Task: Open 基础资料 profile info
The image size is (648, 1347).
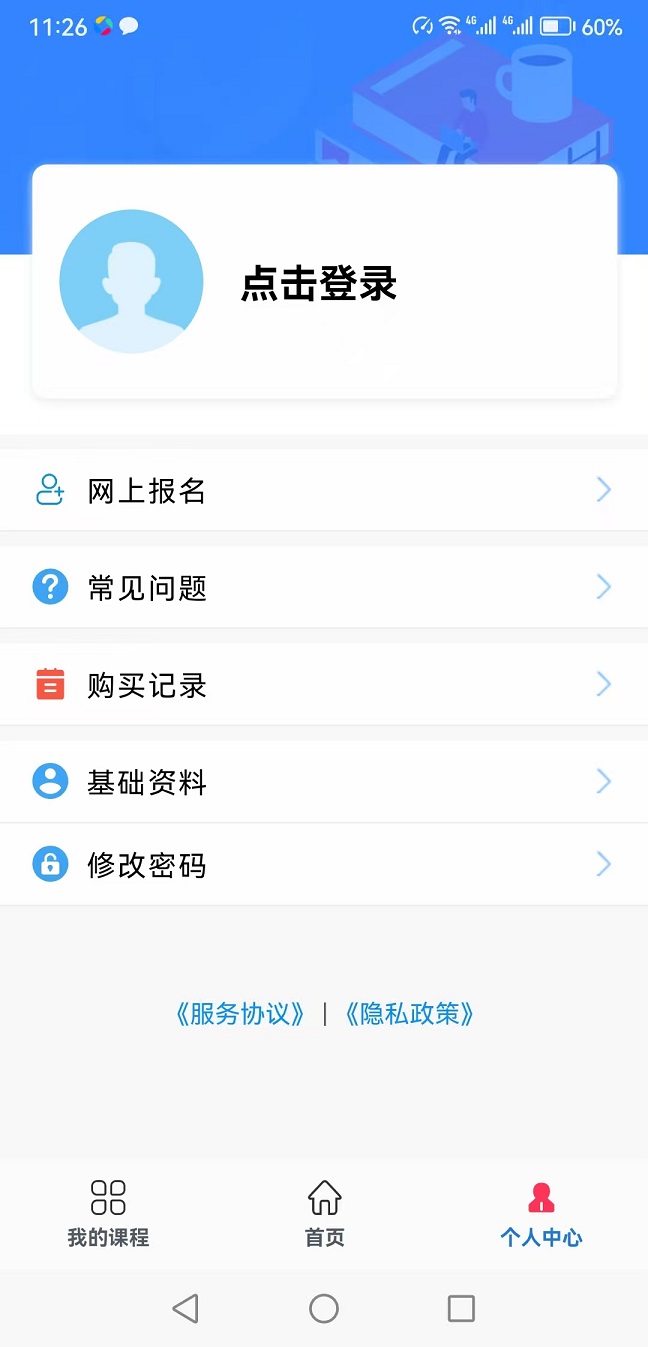Action: [324, 781]
